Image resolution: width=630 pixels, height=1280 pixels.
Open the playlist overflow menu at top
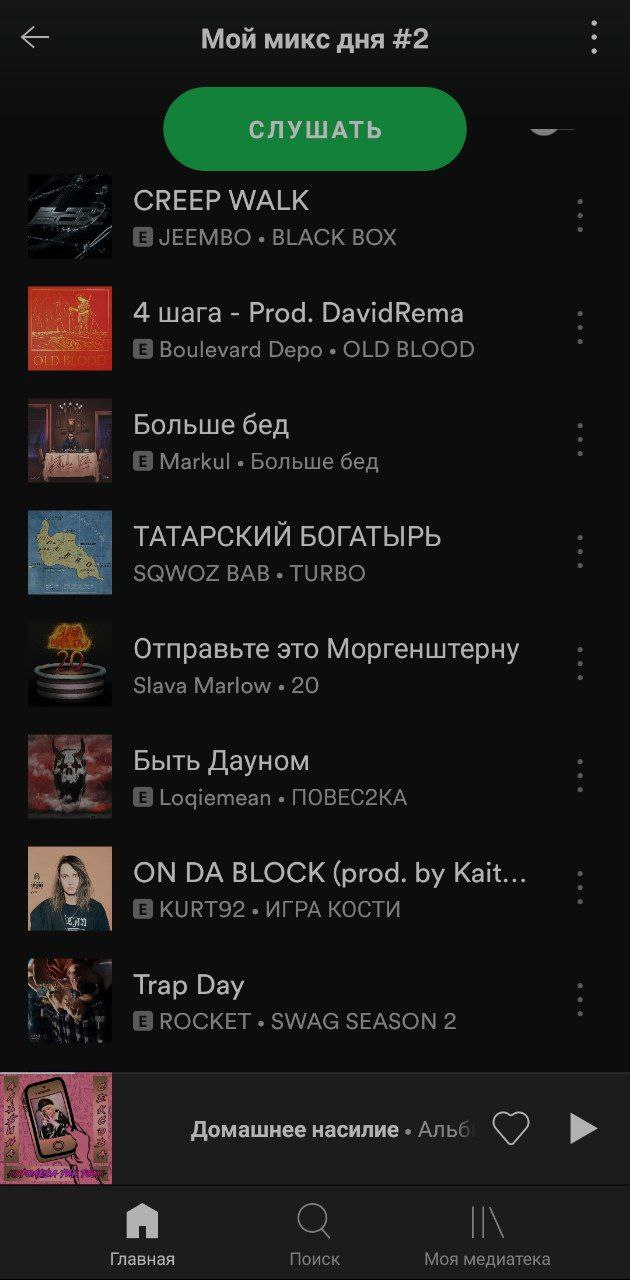(594, 38)
